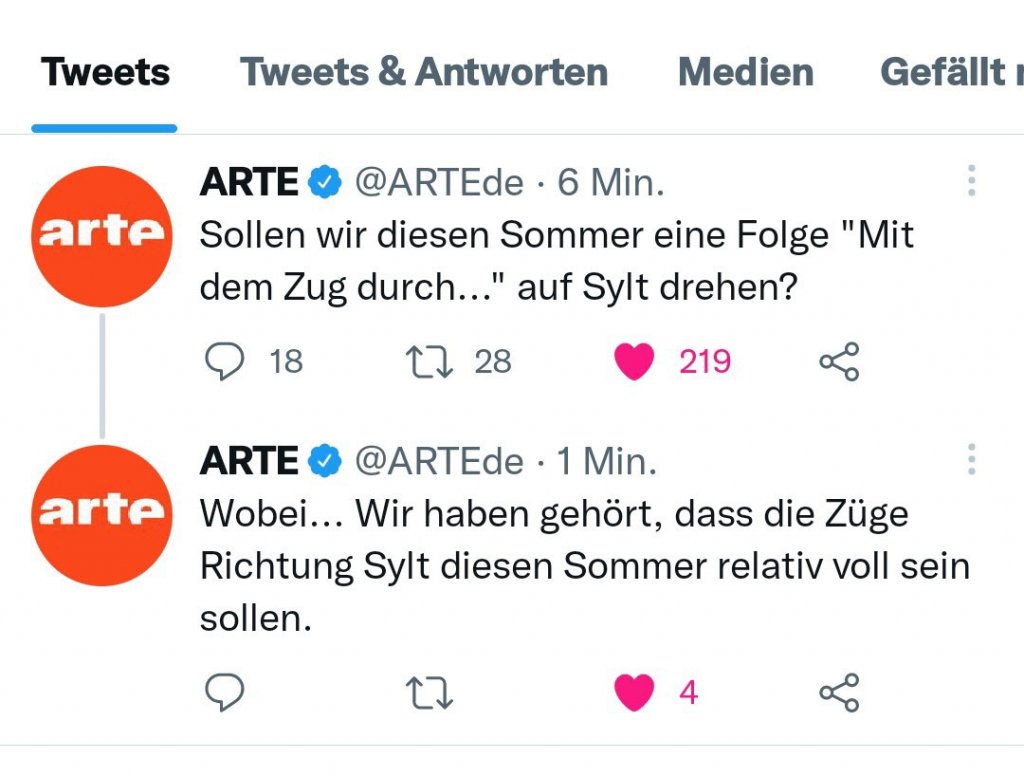Image resolution: width=1024 pixels, height=776 pixels.
Task: Switch to the Tweets & Antworten tab
Action: point(423,72)
